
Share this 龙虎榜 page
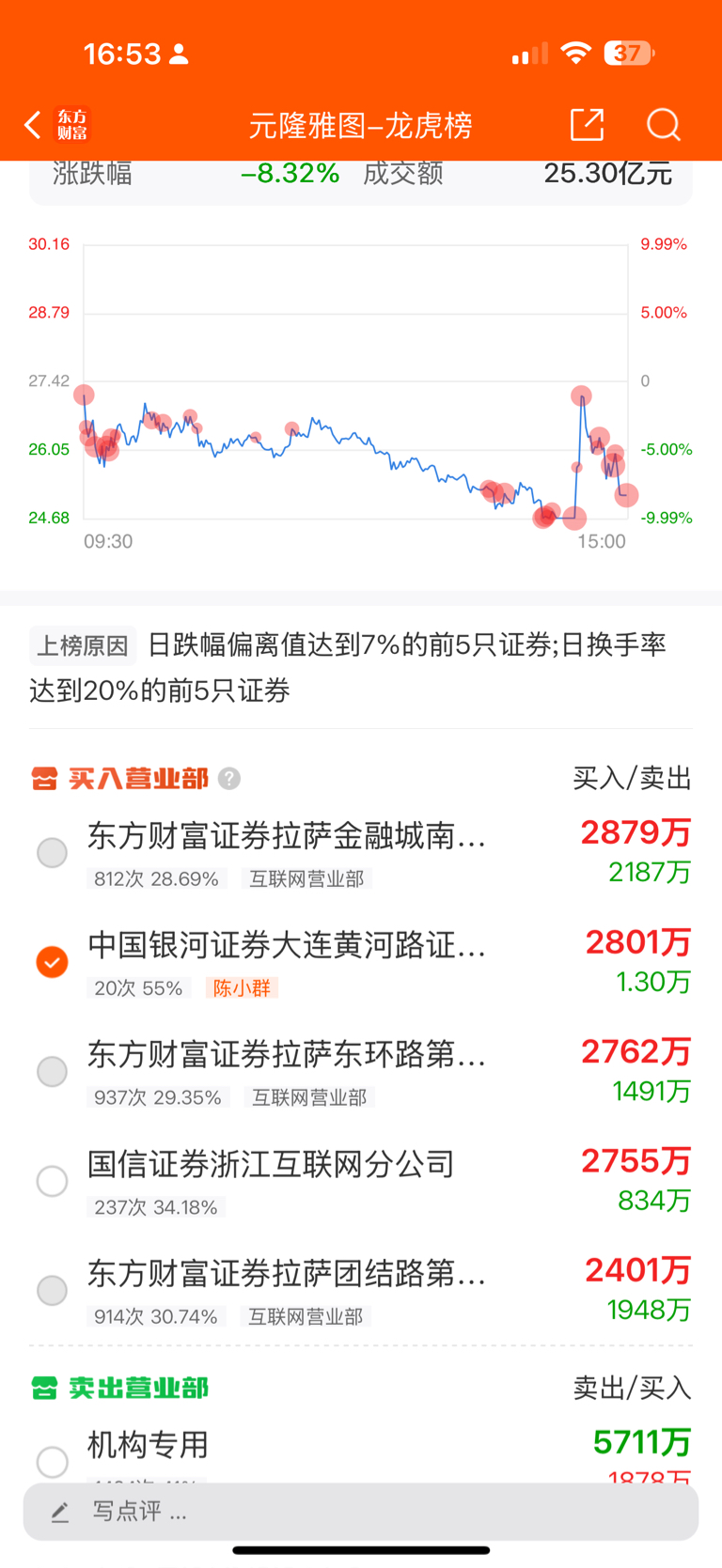(588, 124)
